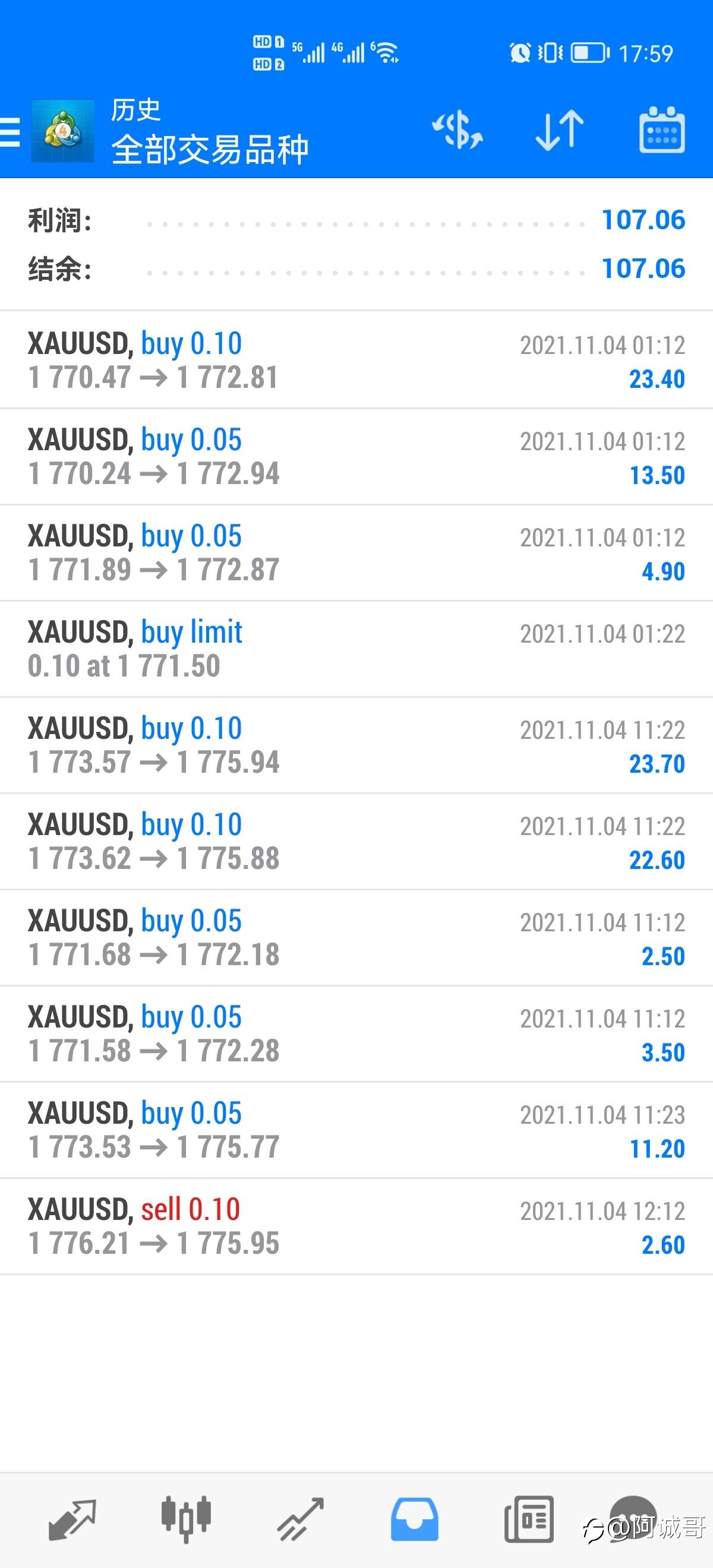Switch to the candlestick Chart tab
The image size is (713, 1568).
(x=186, y=1519)
